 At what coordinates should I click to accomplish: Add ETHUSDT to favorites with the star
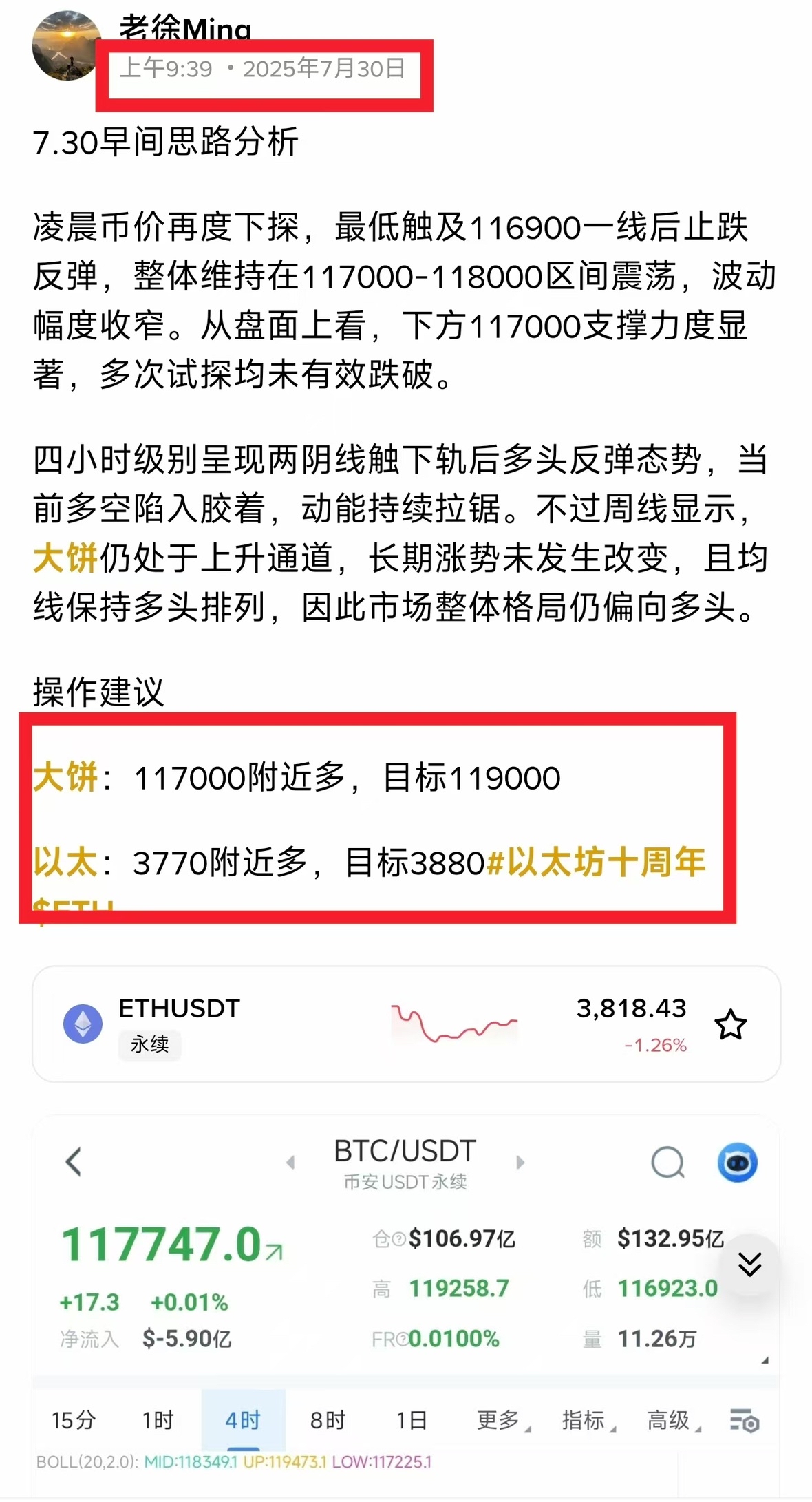[x=730, y=1026]
